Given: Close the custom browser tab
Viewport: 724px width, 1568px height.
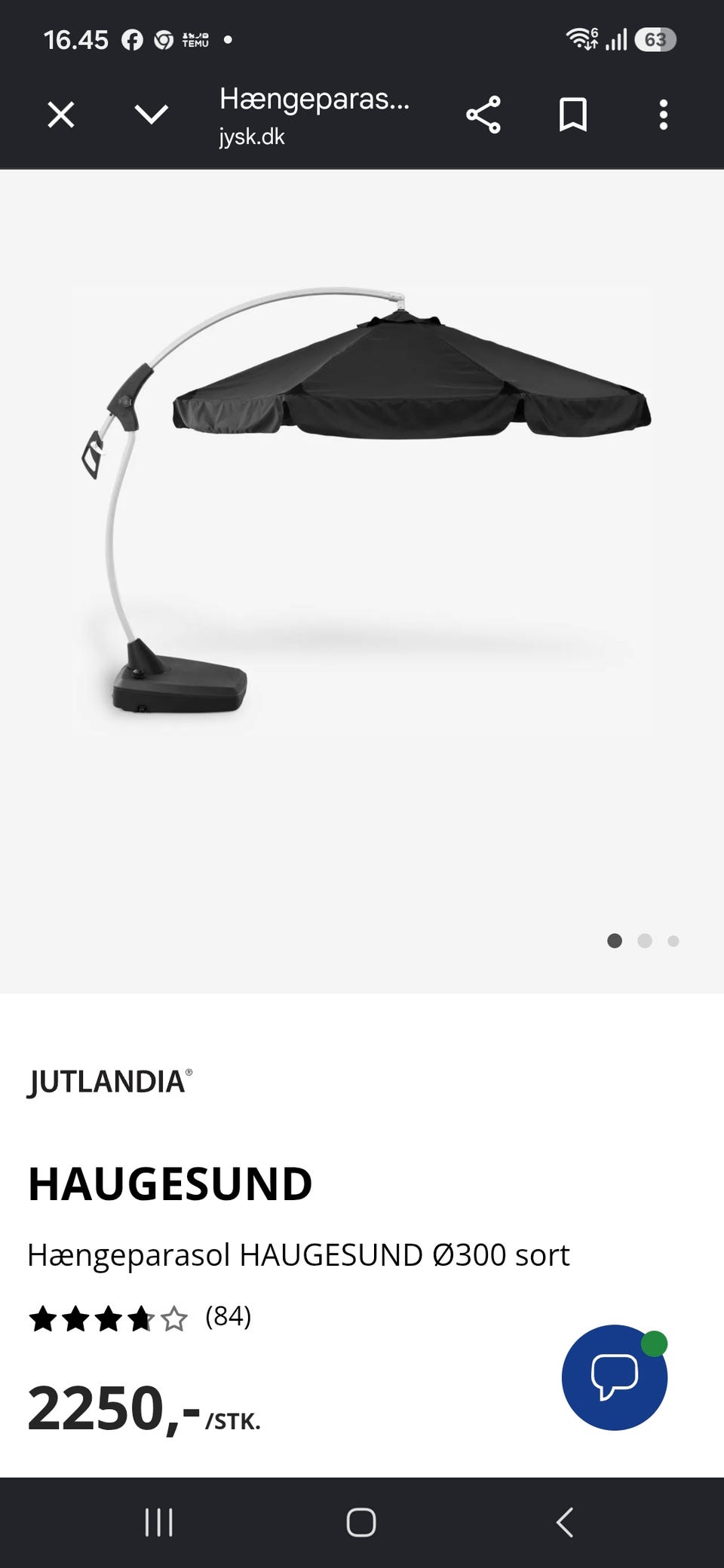Looking at the screenshot, I should click(61, 115).
